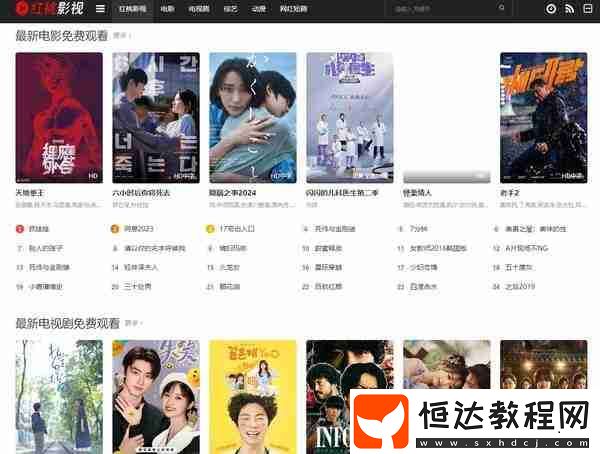Open the hamburger menu icon
Image resolution: width=600 pixels, height=454 pixels.
(100, 8)
